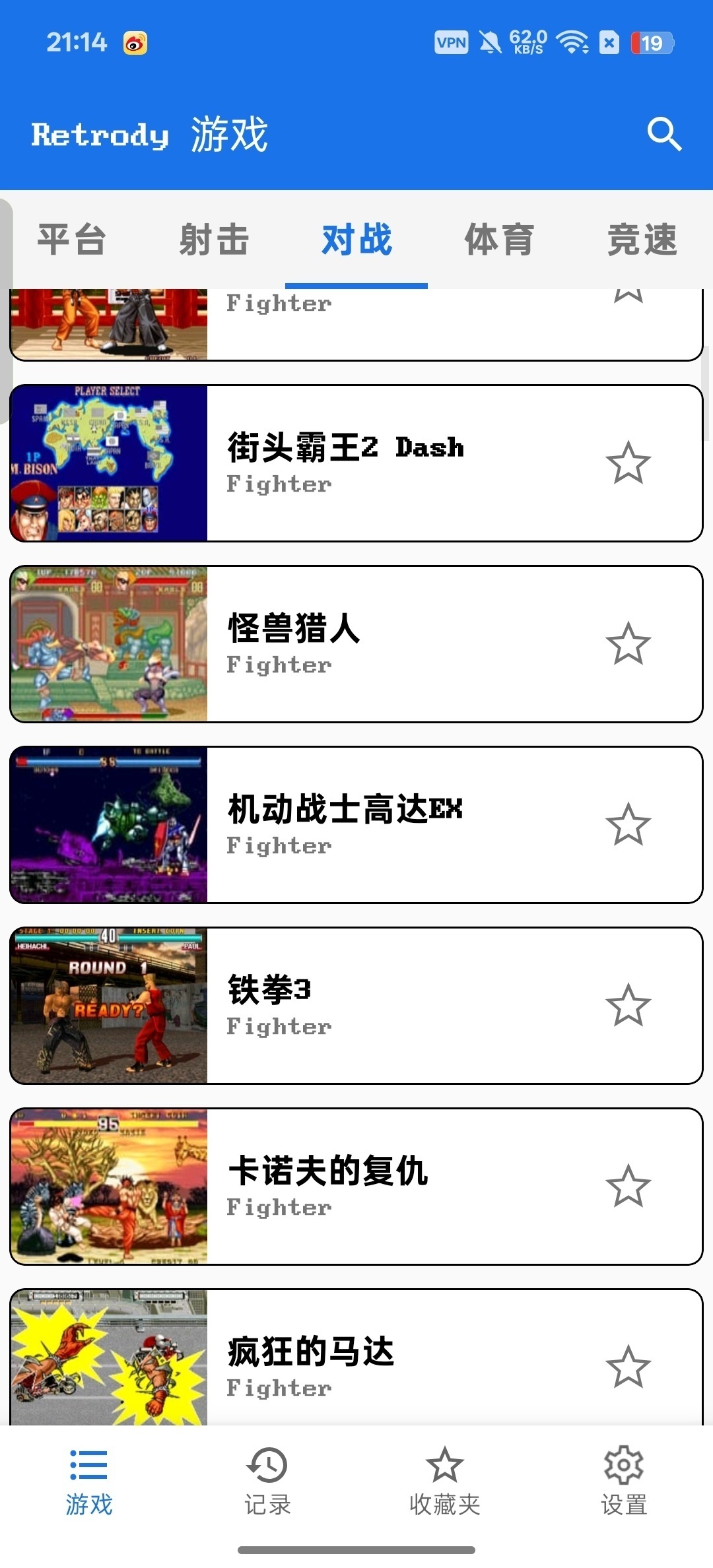Favorite the 铁拳3 game
The width and height of the screenshot is (713, 1568).
(x=628, y=1006)
